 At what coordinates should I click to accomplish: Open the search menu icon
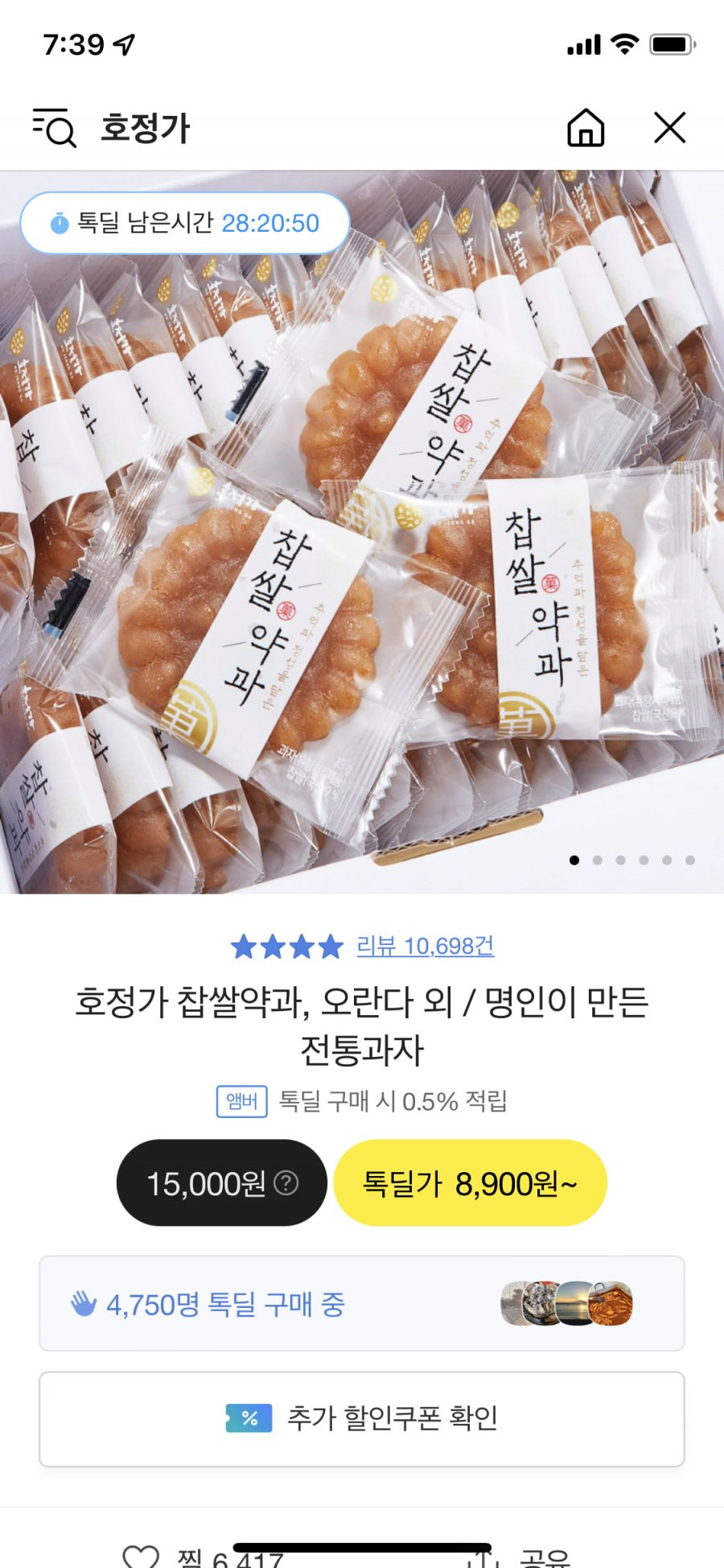click(x=54, y=128)
